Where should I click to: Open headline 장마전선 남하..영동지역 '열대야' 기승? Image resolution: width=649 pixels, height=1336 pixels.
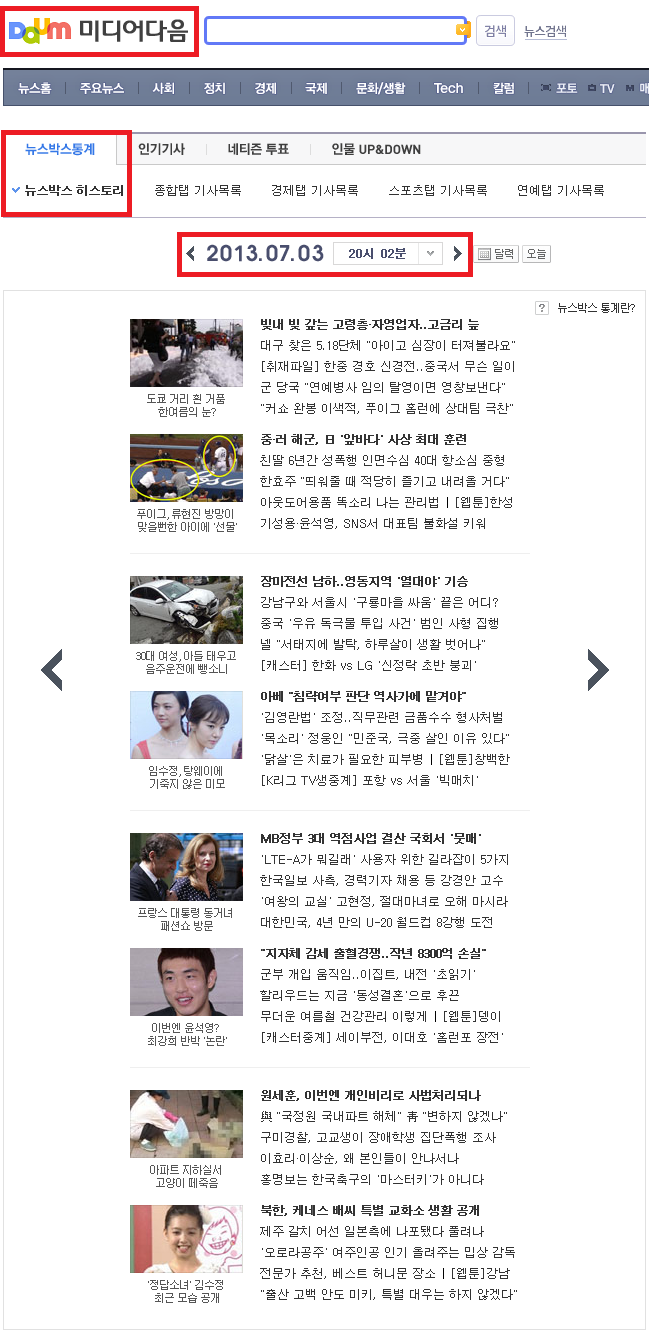click(x=364, y=581)
